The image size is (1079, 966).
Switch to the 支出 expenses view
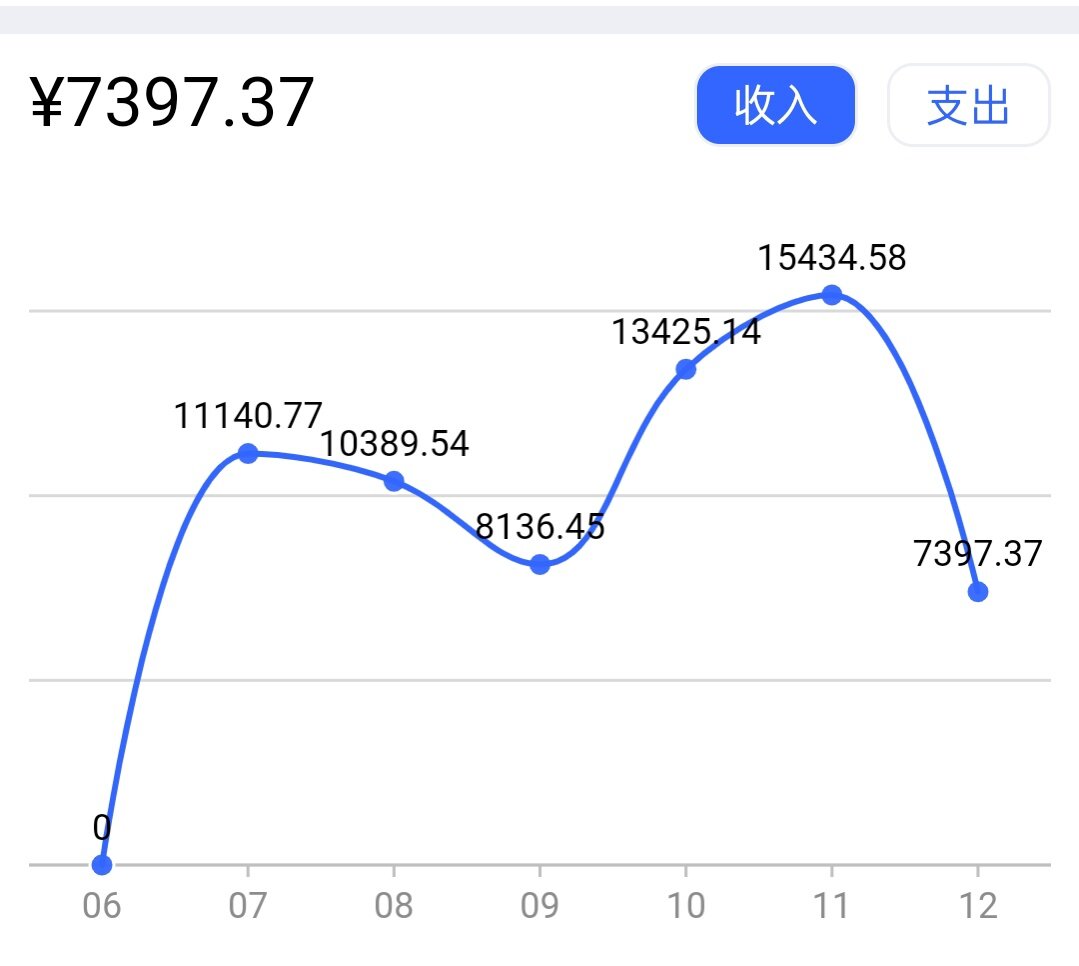968,105
